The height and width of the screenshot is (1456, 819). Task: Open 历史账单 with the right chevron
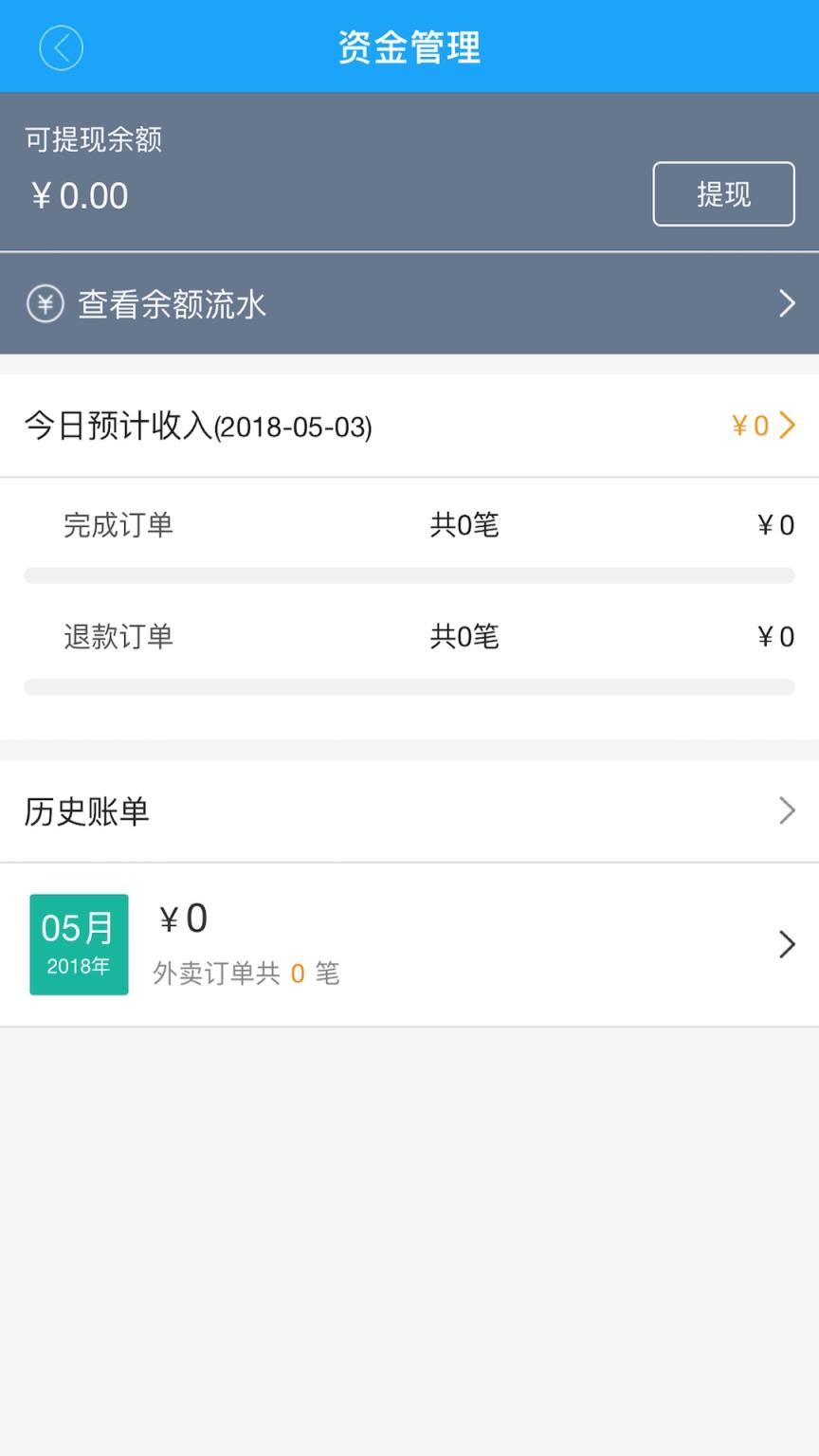coord(787,810)
